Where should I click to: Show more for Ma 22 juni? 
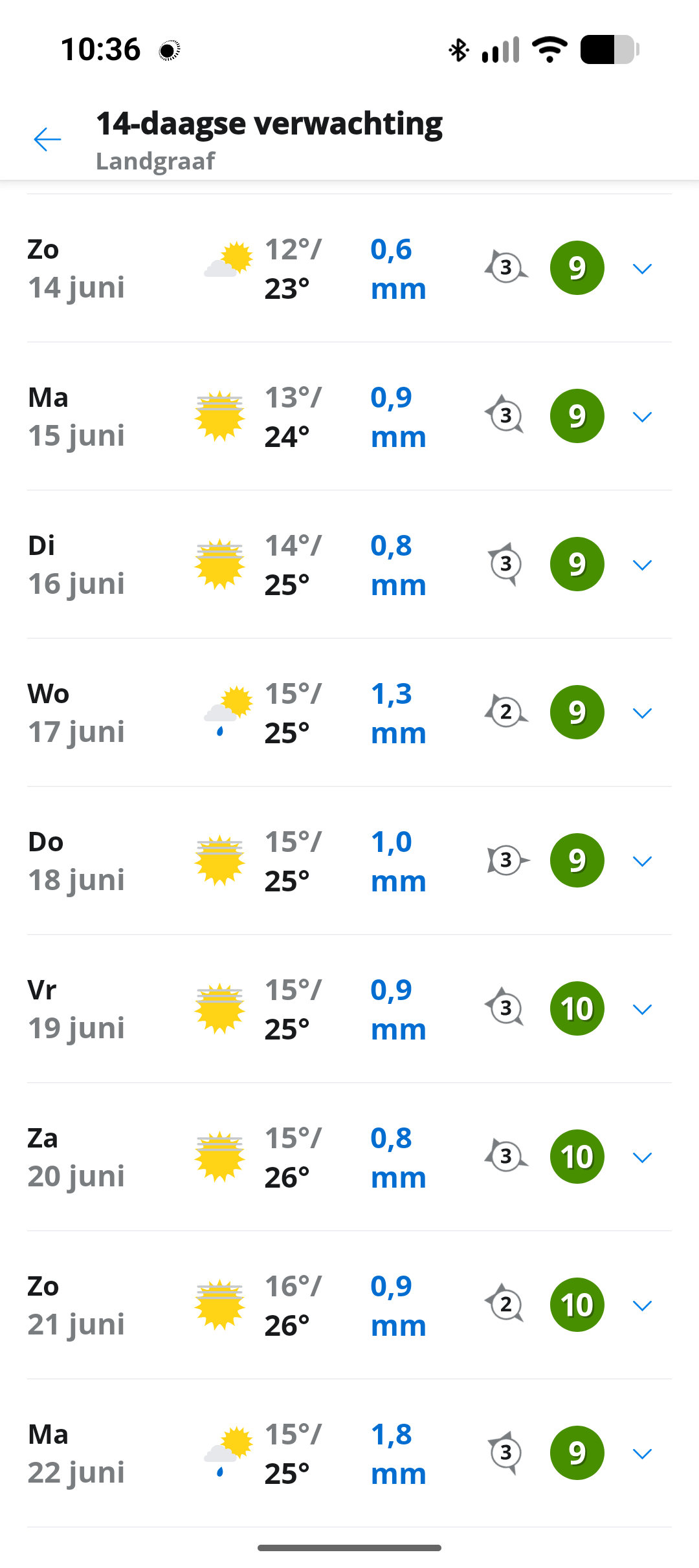tap(642, 1454)
